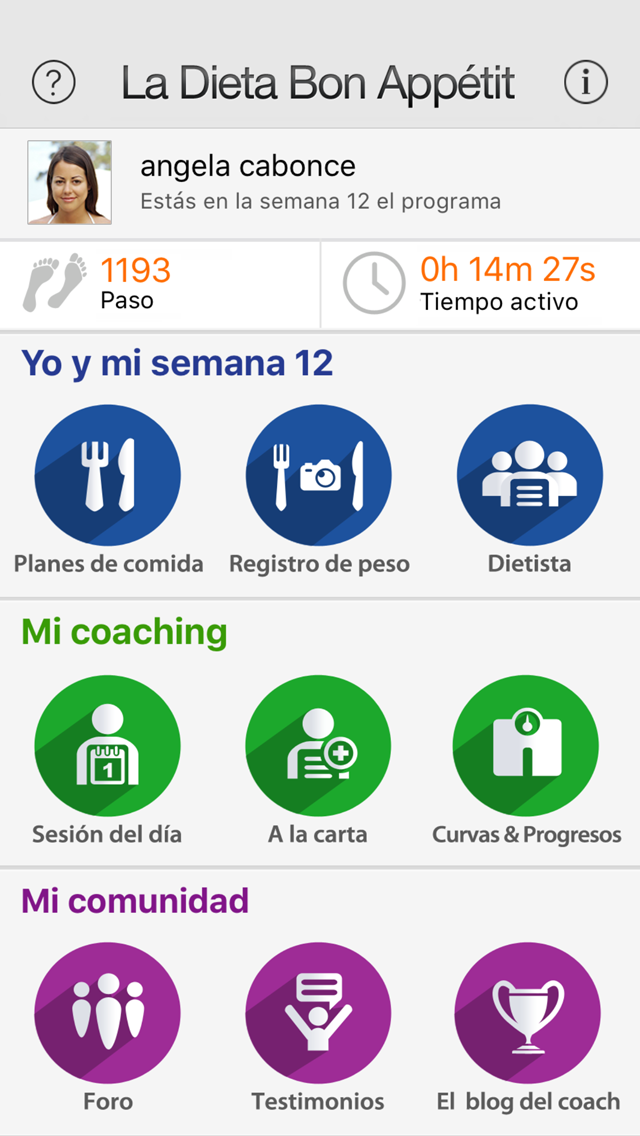
Task: Go to the Foro community
Action: pos(108,1015)
